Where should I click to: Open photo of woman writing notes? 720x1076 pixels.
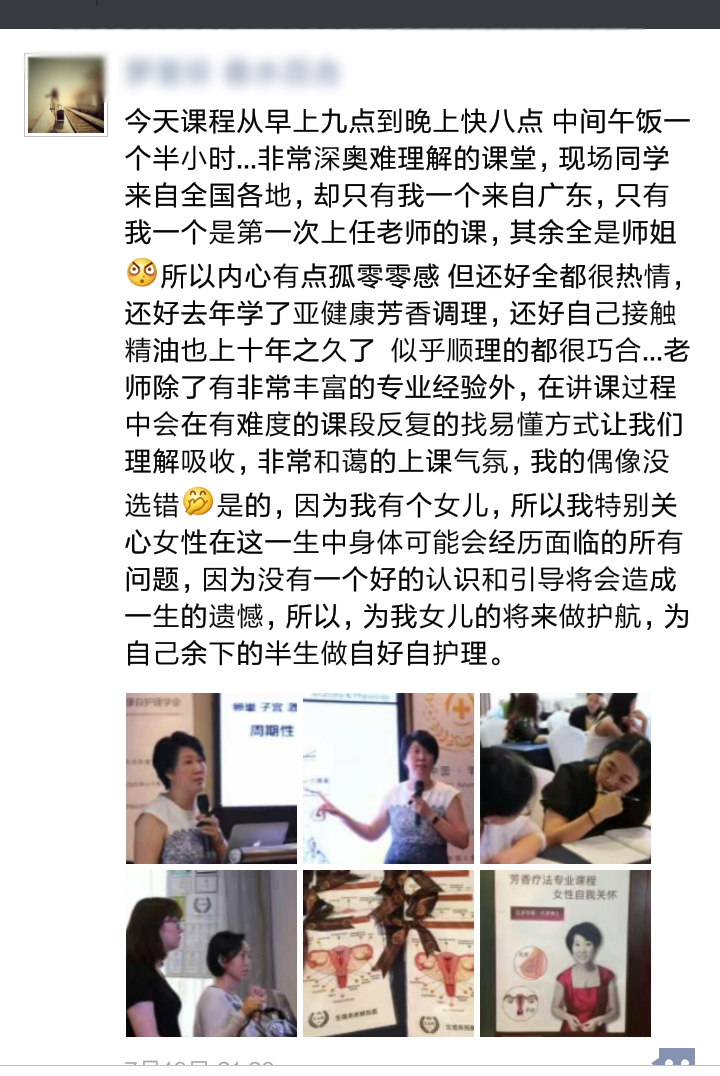(x=565, y=778)
